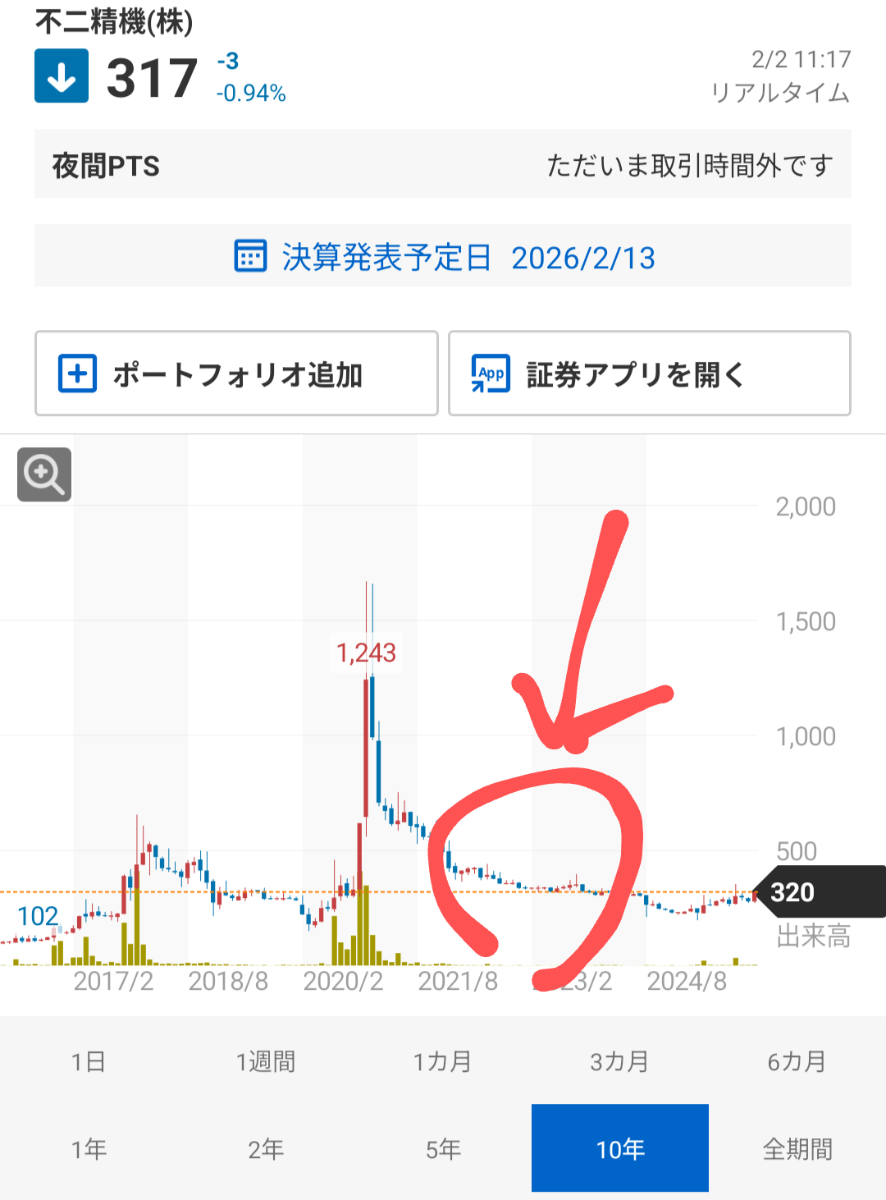Click the chart zoom magnifier icon
Screen dimensions: 886x1200
click(43, 474)
